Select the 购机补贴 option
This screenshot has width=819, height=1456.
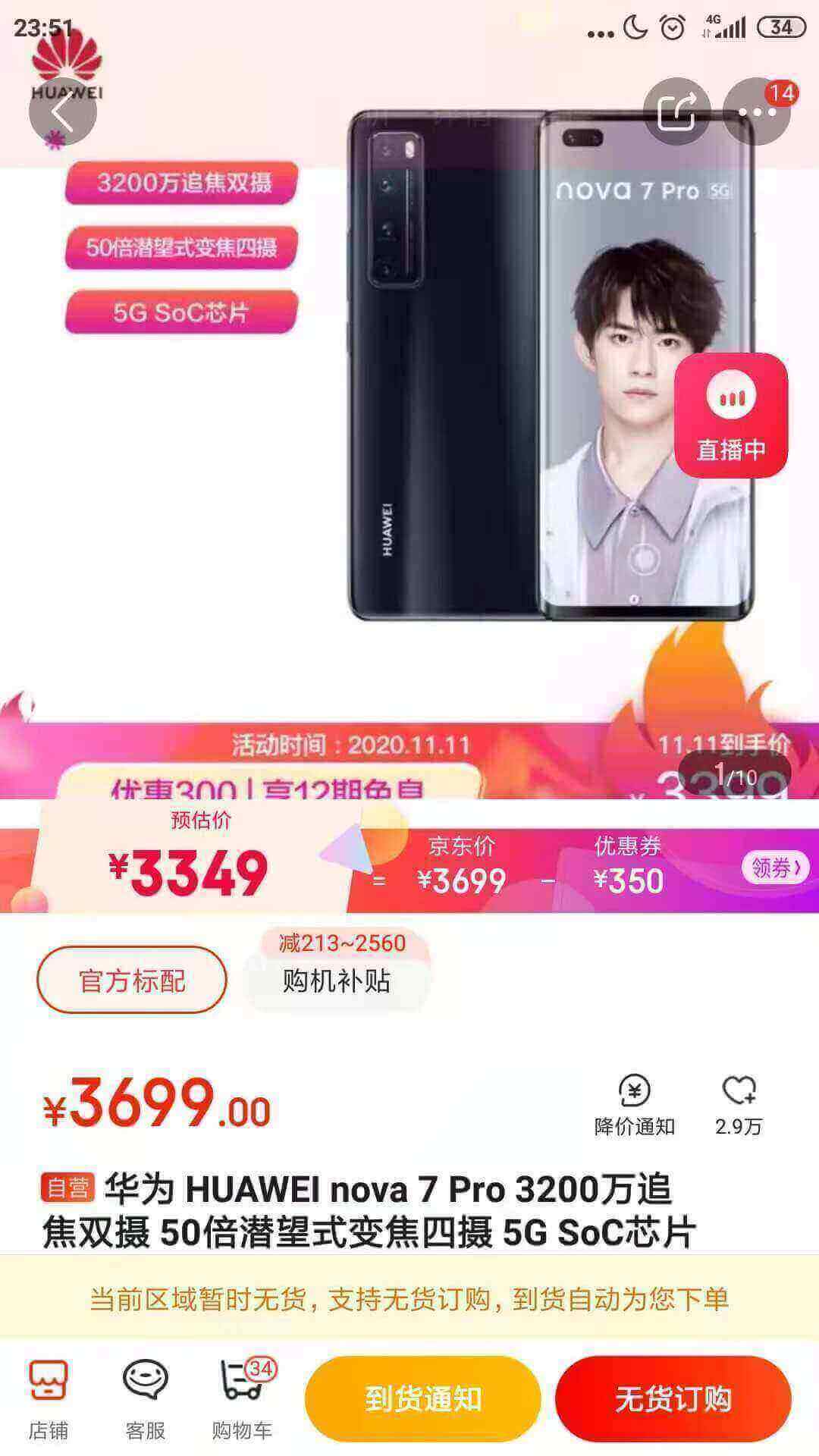(x=337, y=980)
